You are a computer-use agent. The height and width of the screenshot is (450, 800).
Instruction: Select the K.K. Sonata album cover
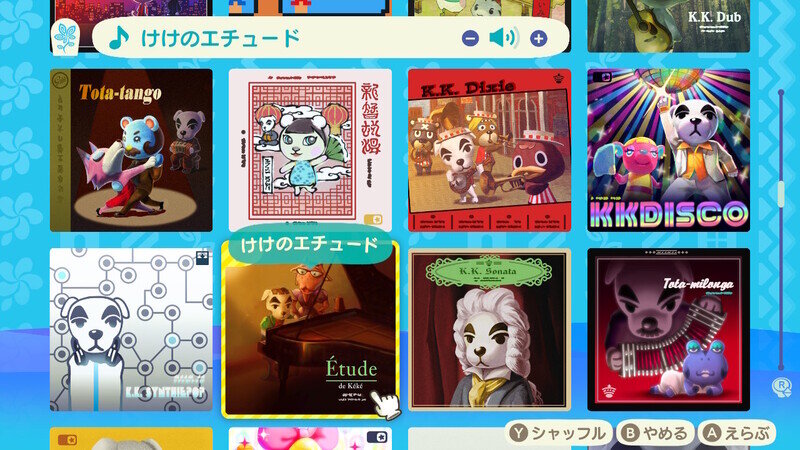489,330
